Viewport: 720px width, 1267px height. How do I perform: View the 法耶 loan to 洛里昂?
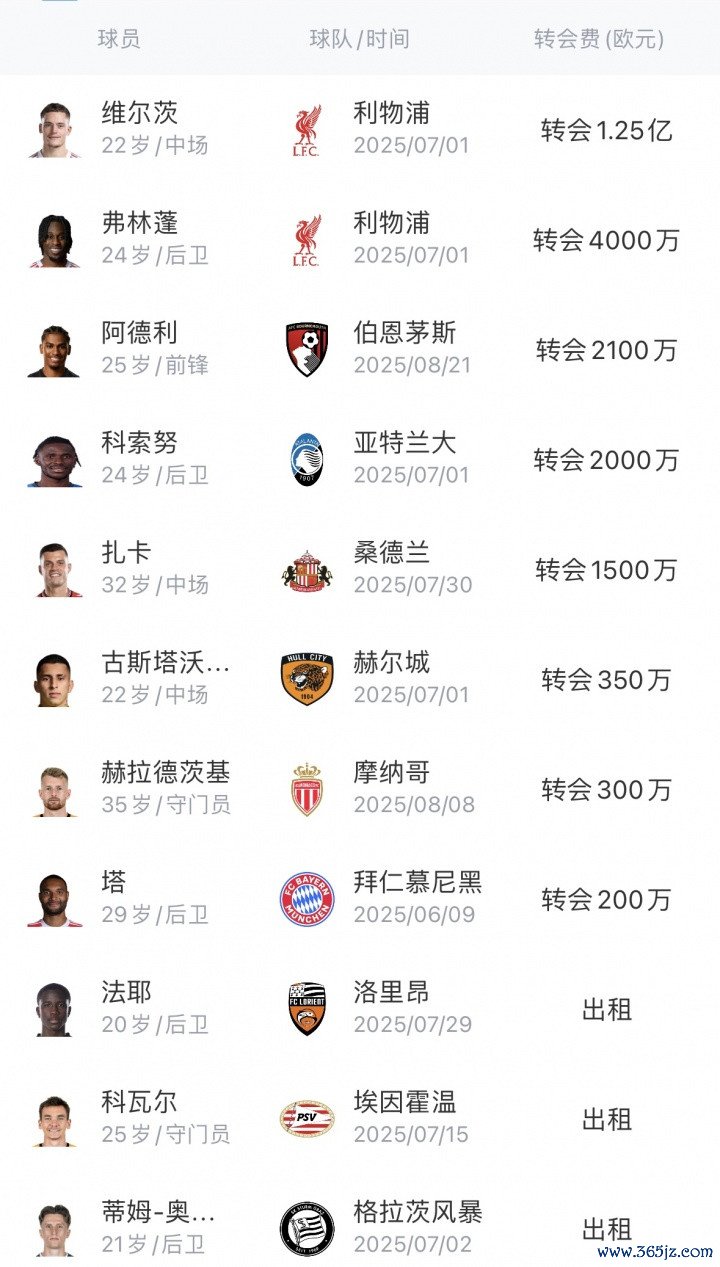click(360, 1010)
